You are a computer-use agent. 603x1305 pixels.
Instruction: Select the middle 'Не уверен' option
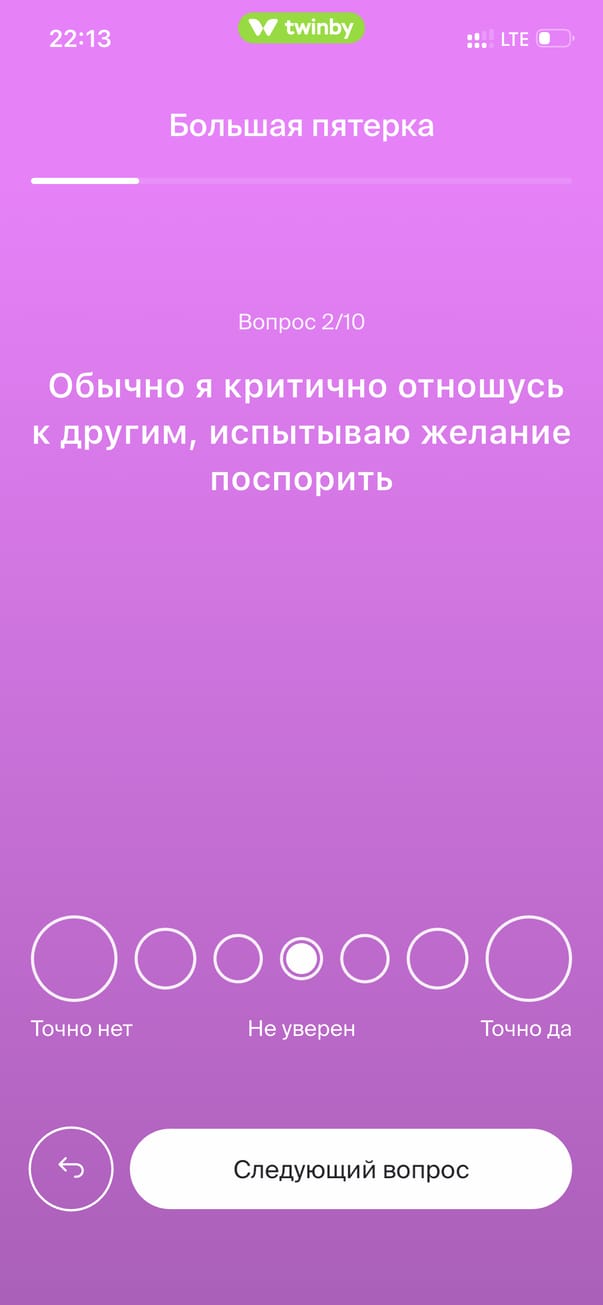click(301, 959)
